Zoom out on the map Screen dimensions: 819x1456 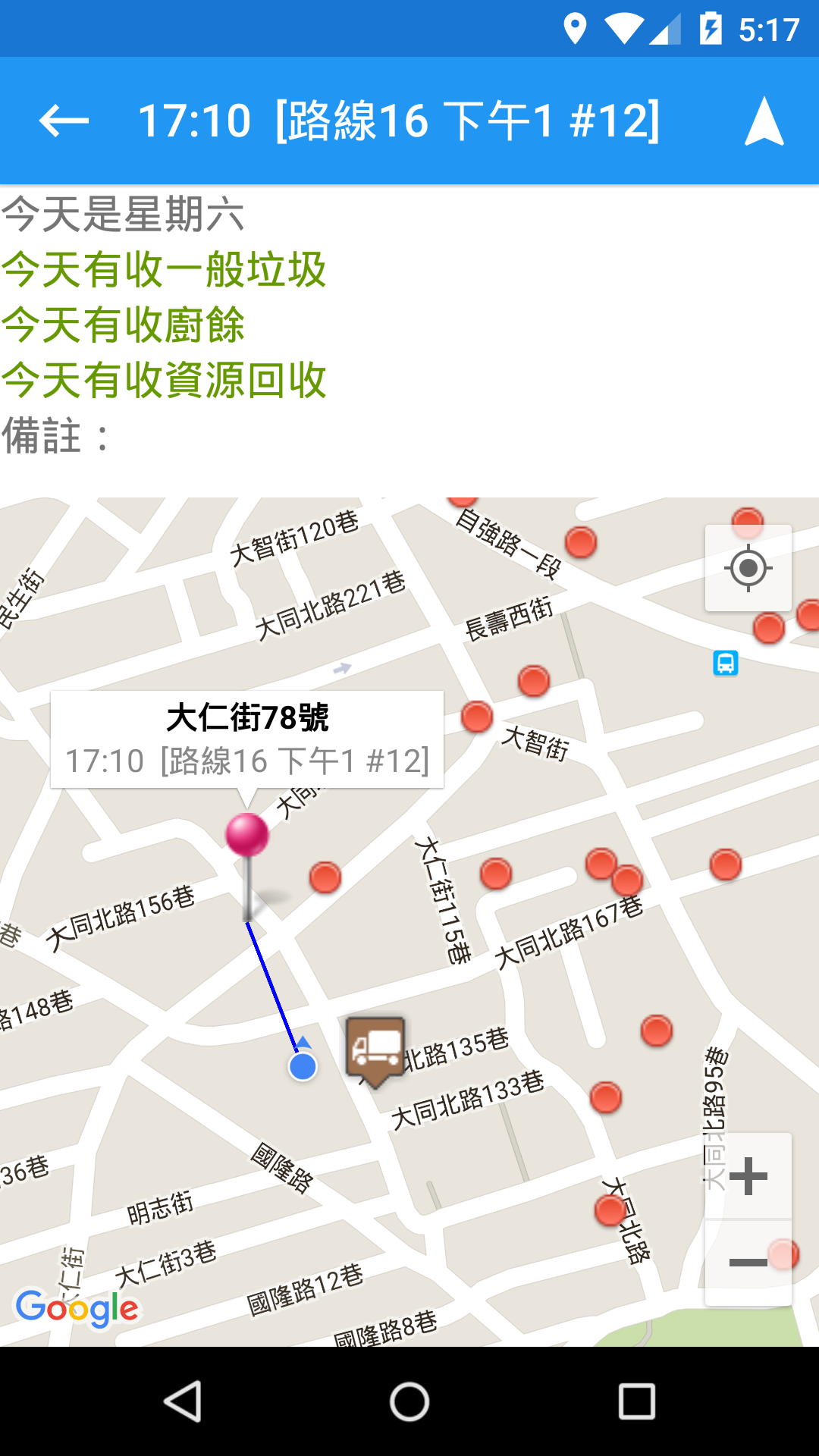(748, 1263)
